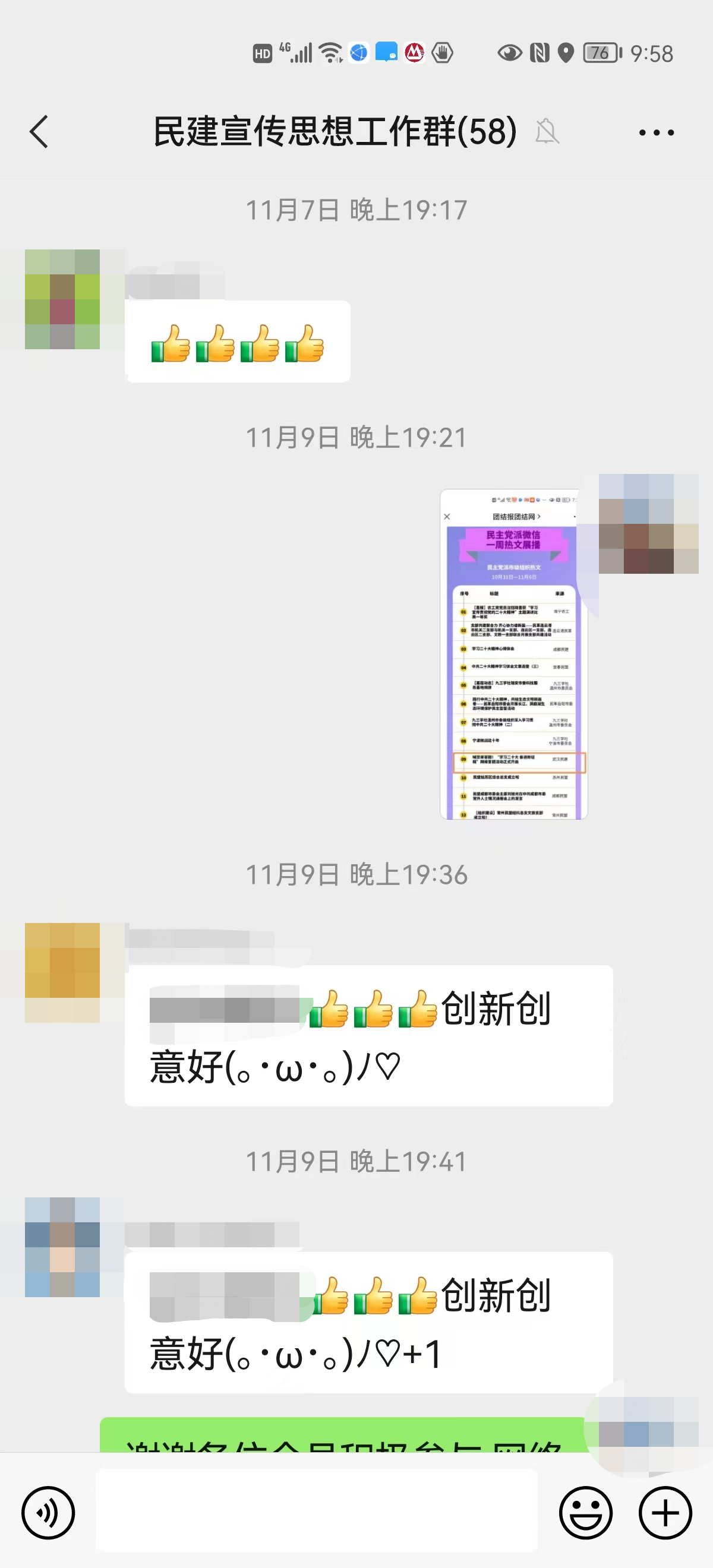713x1568 pixels.
Task: Open the emoji sticker panel
Action: click(586, 1513)
